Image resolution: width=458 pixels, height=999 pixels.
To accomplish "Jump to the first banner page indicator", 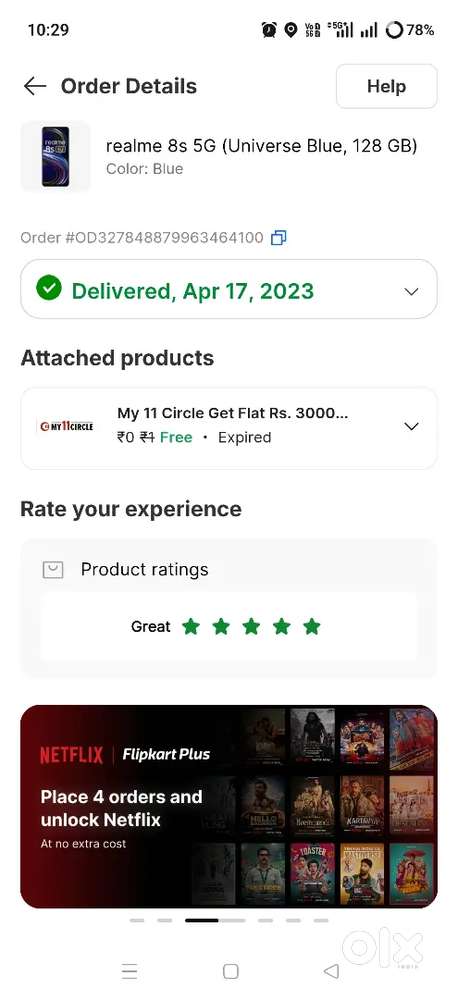I will 136,920.
